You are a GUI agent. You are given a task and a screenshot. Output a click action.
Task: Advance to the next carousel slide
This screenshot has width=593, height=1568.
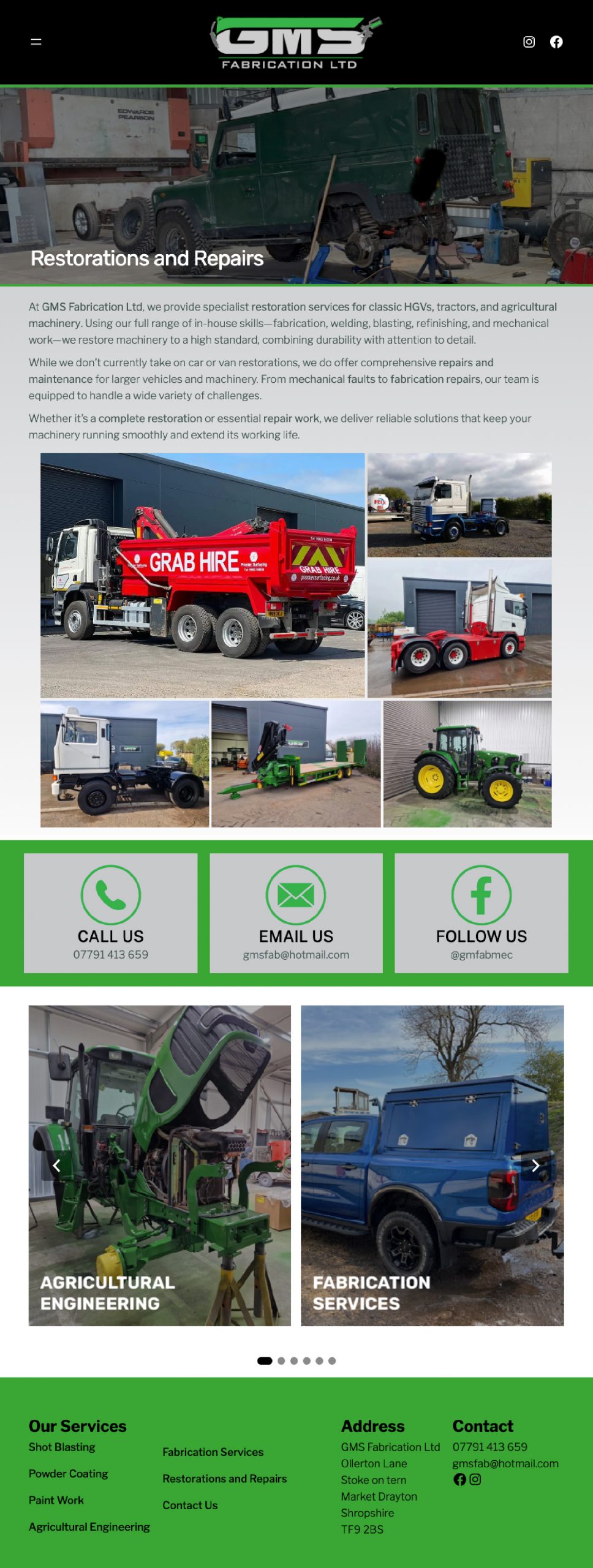[x=535, y=1166]
